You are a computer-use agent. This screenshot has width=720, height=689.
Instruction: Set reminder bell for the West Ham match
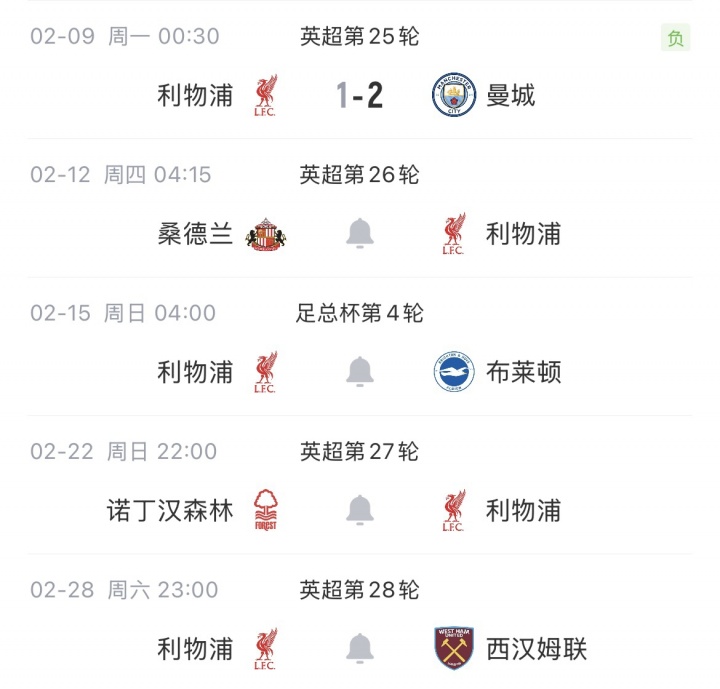tap(360, 648)
